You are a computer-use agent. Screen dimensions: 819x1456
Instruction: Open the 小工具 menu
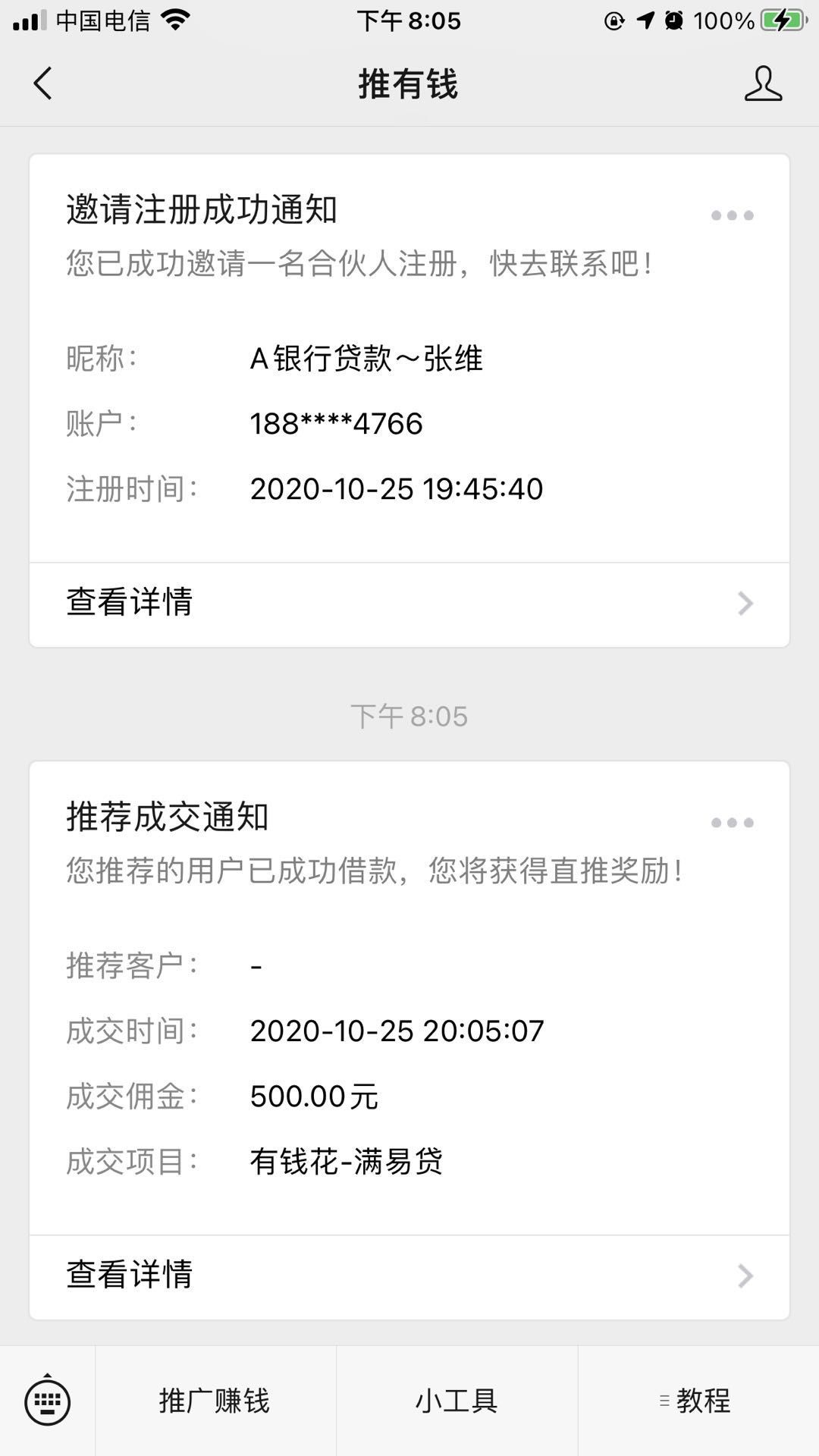(x=457, y=1401)
